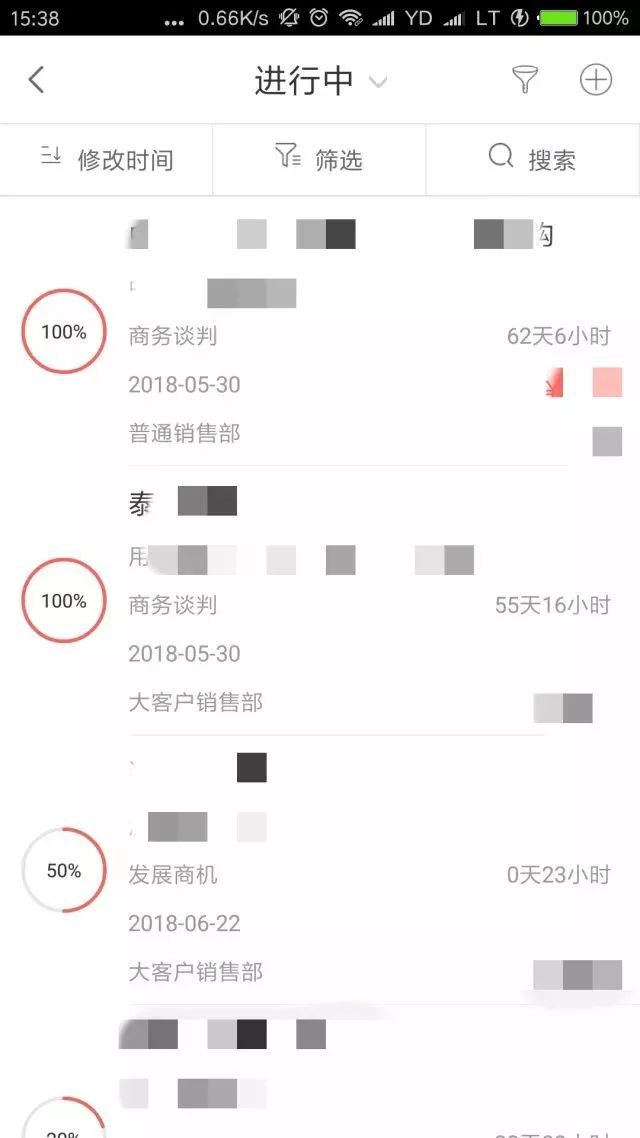Add a new item with the plus icon
Image resolution: width=640 pixels, height=1138 pixels.
(x=596, y=80)
